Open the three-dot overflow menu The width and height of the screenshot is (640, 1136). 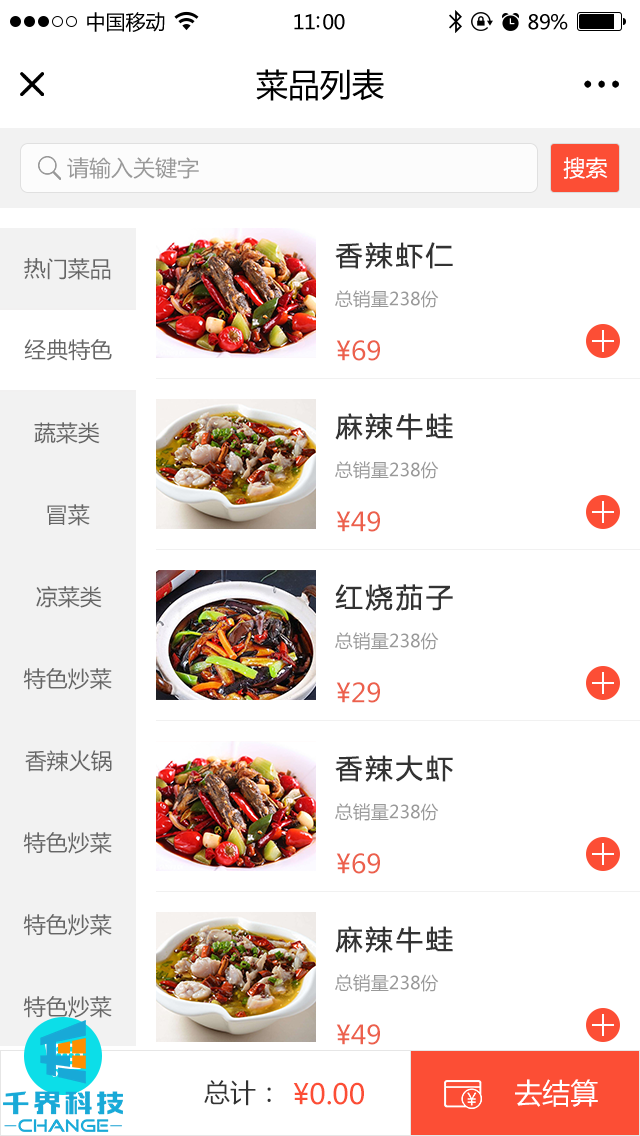[x=601, y=85]
